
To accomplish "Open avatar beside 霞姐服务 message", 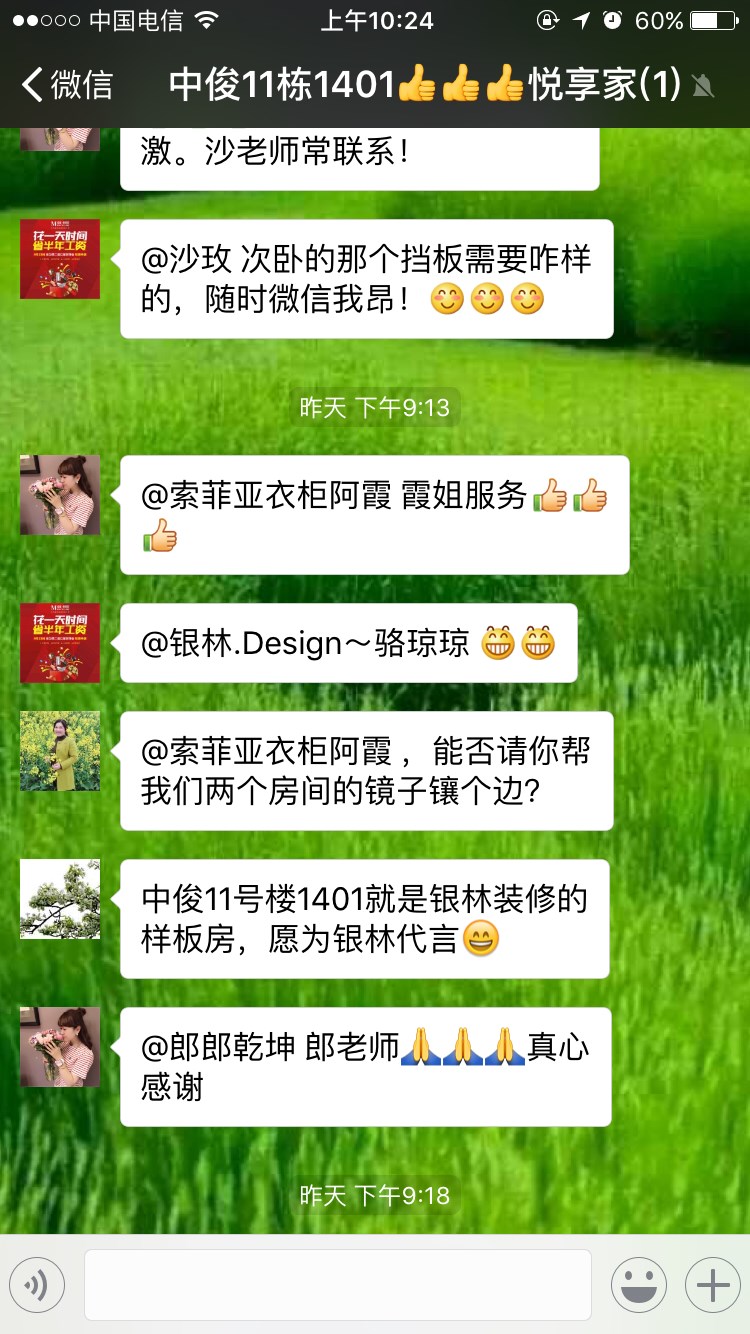I will tap(60, 495).
